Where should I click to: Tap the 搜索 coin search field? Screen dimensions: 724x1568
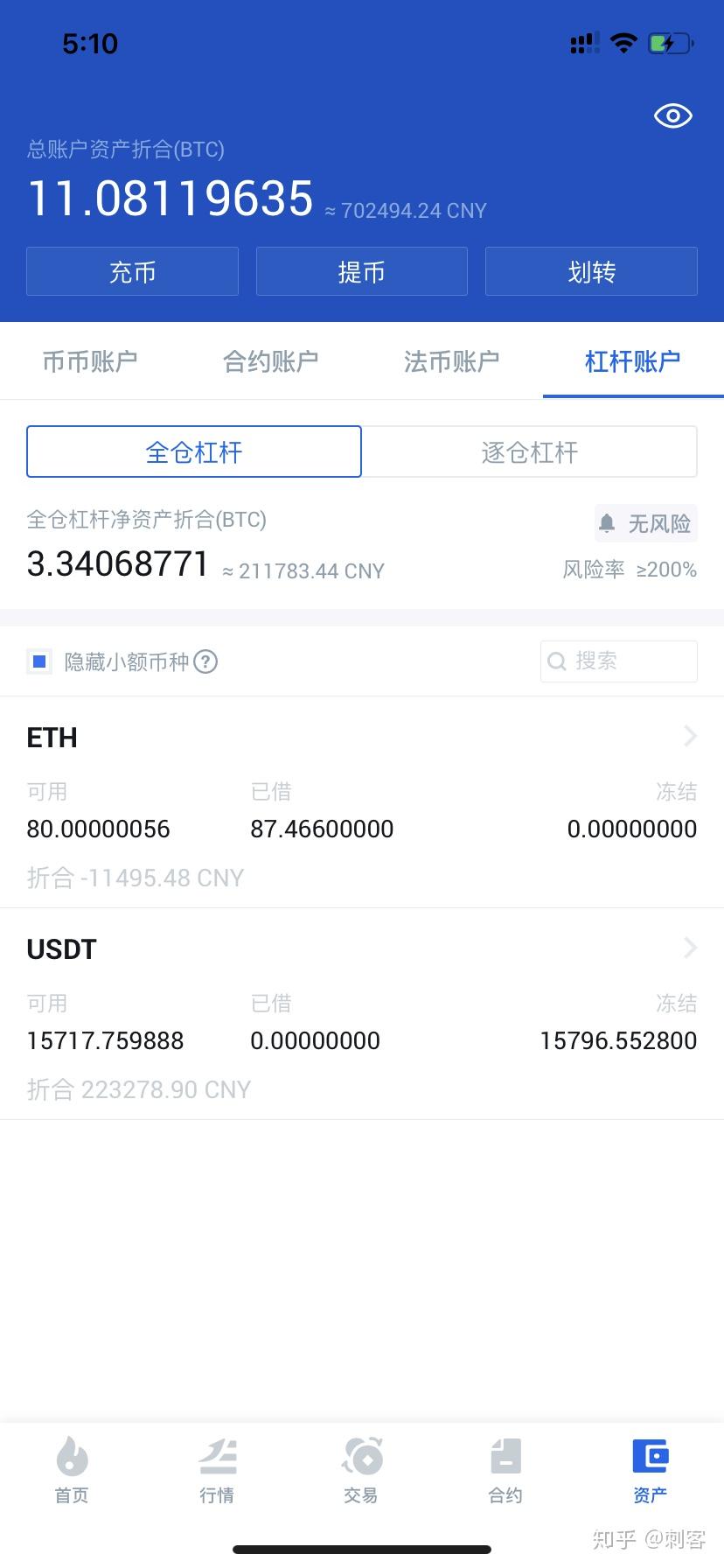pyautogui.click(x=619, y=661)
